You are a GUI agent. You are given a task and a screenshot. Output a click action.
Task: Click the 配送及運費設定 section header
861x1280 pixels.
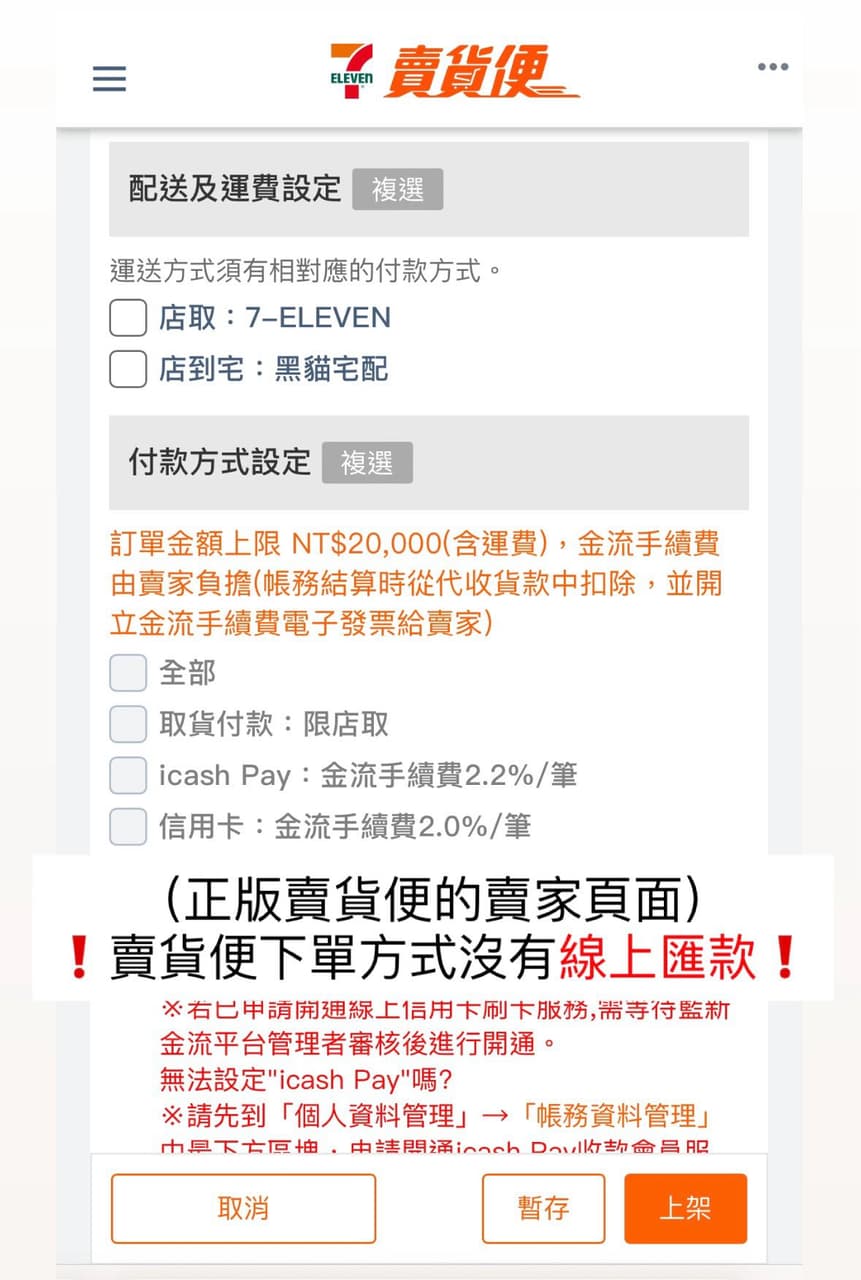[237, 188]
